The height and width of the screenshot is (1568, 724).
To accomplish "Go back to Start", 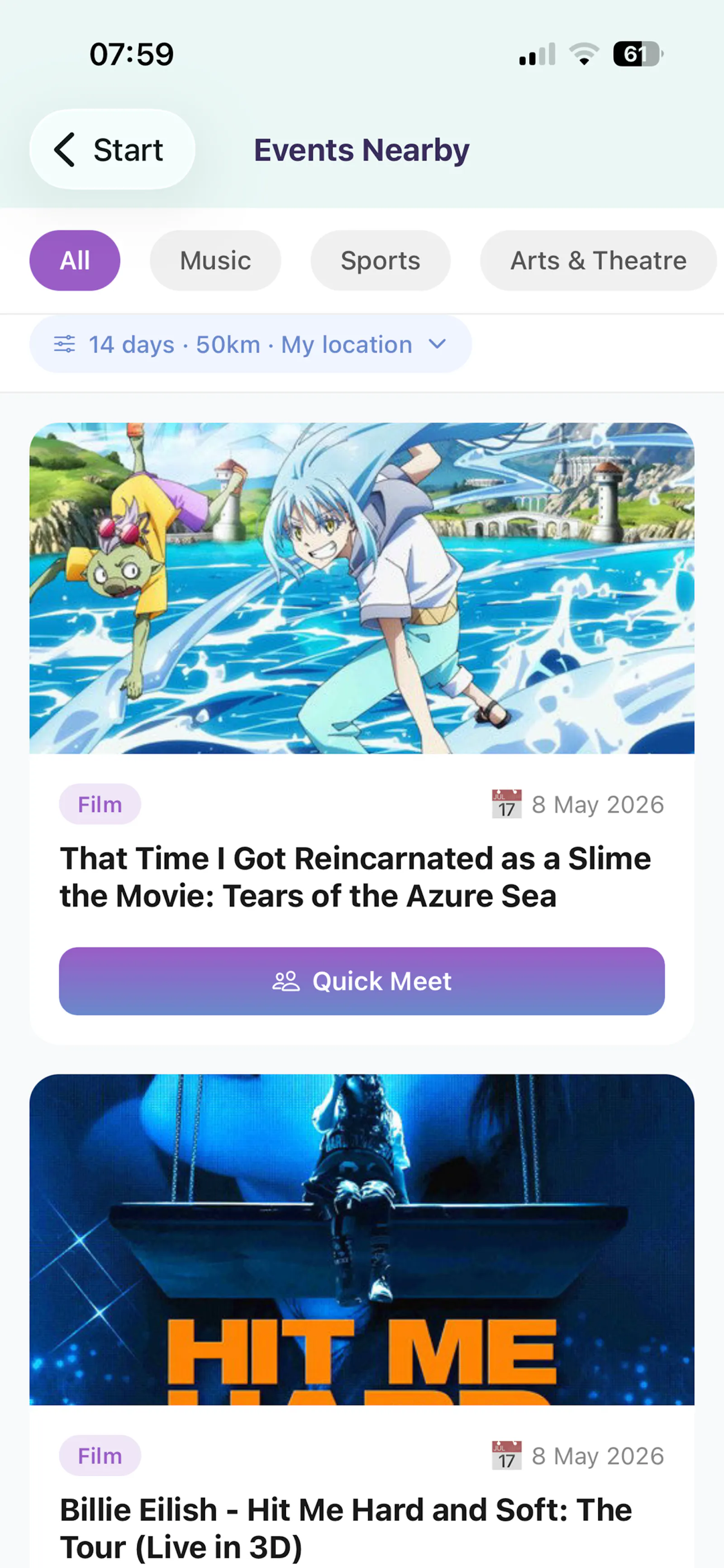I will click(x=112, y=149).
